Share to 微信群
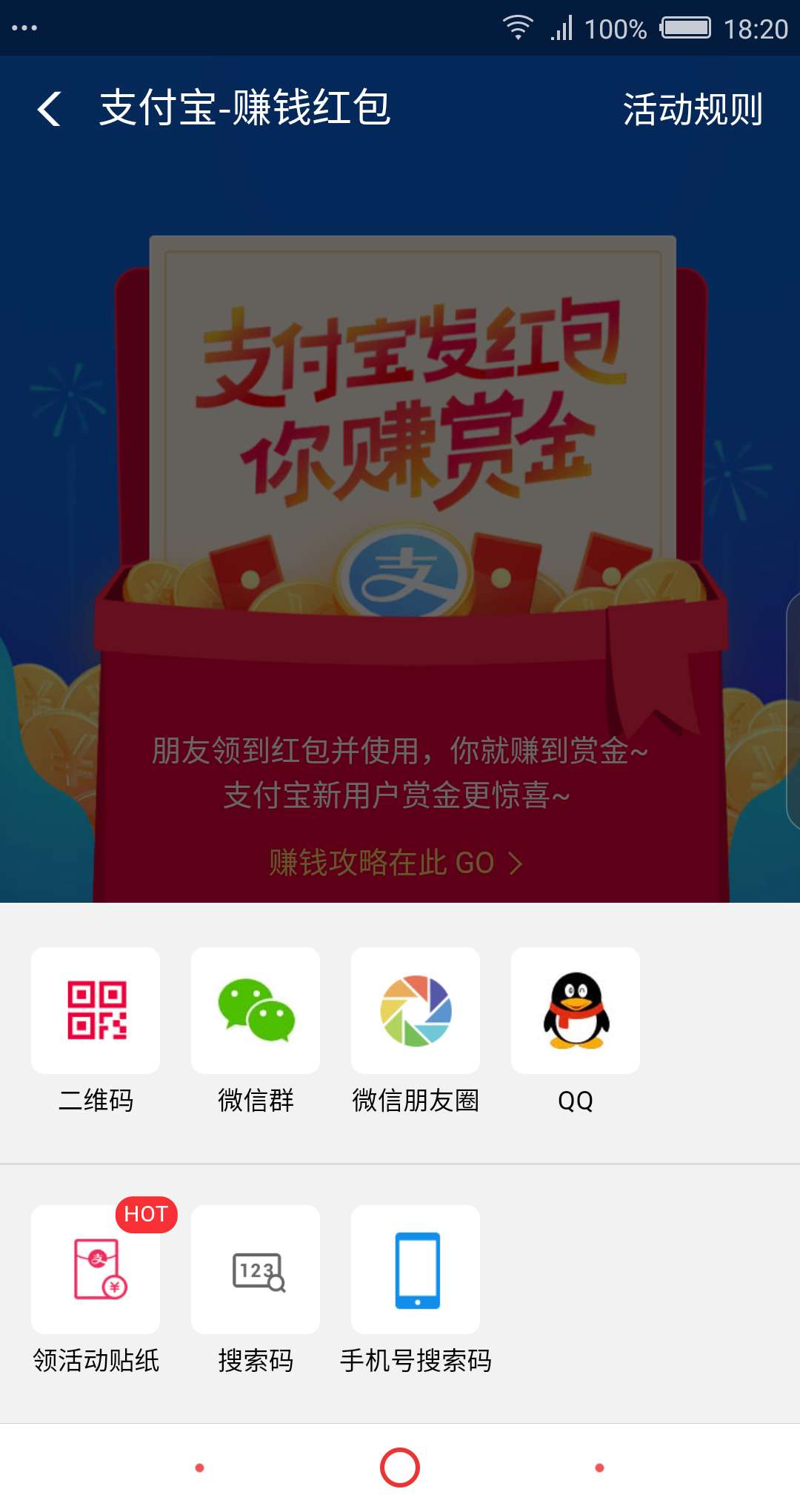 pyautogui.click(x=256, y=1011)
